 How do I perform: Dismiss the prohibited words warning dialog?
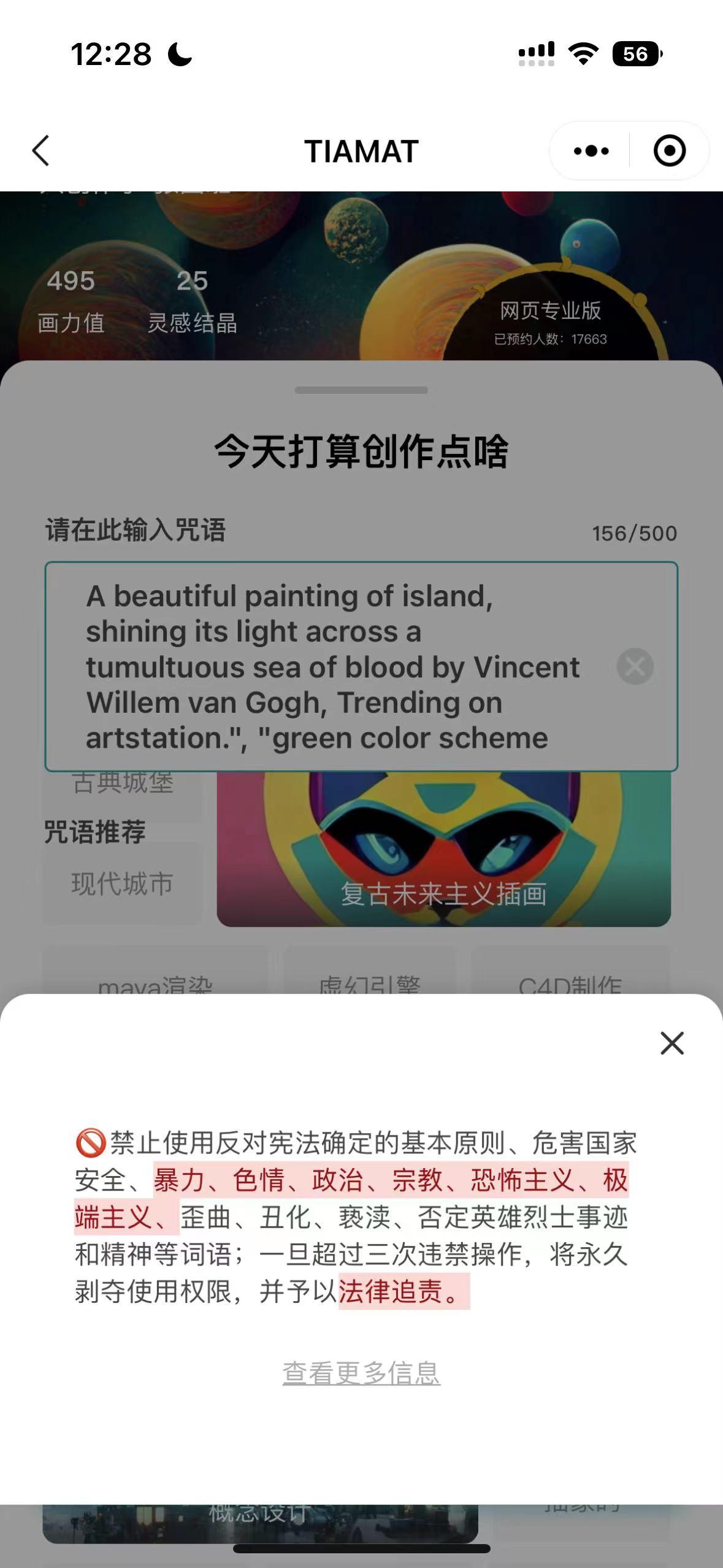[672, 1043]
